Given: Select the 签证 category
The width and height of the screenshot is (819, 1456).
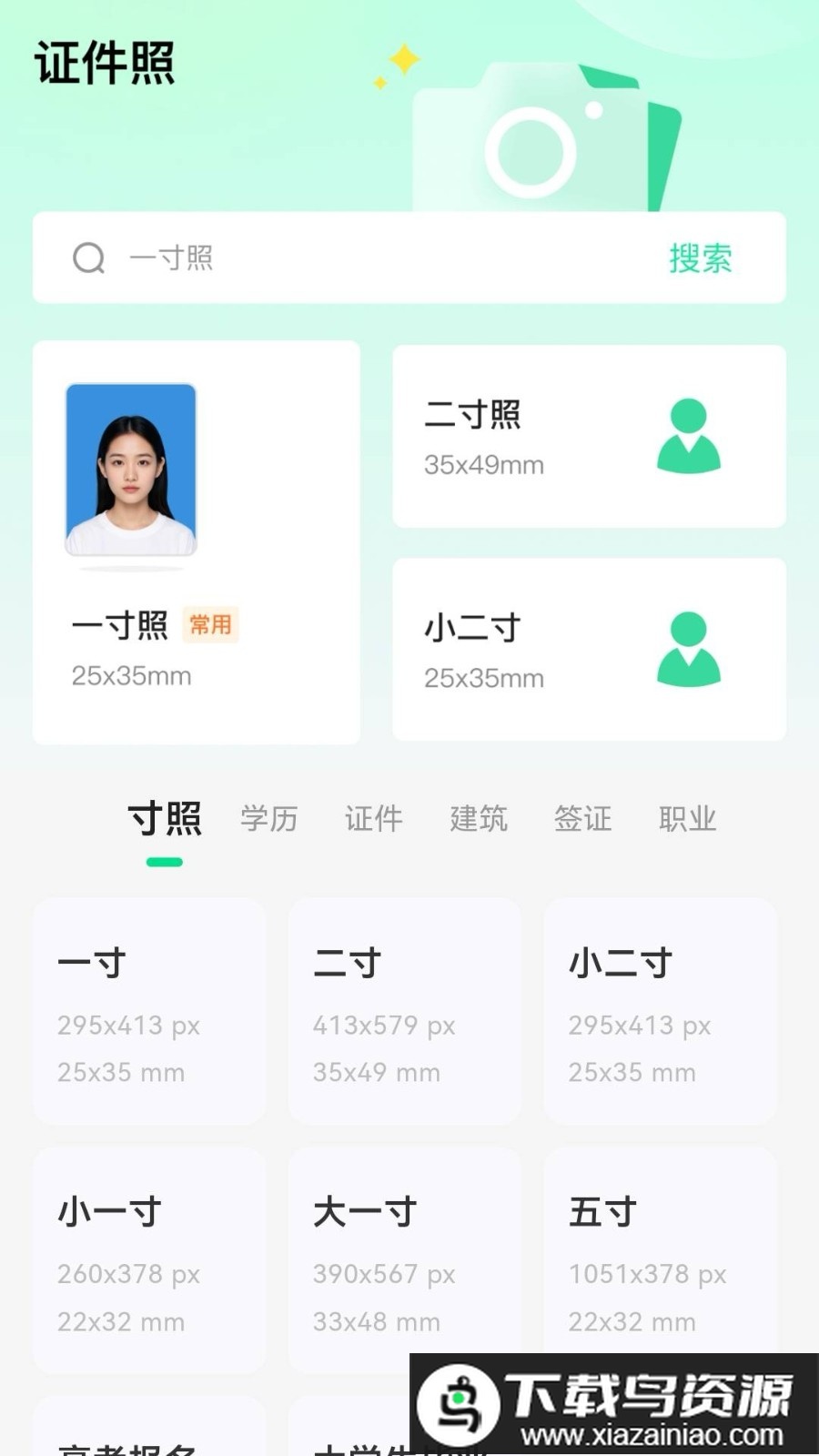Looking at the screenshot, I should click(583, 818).
